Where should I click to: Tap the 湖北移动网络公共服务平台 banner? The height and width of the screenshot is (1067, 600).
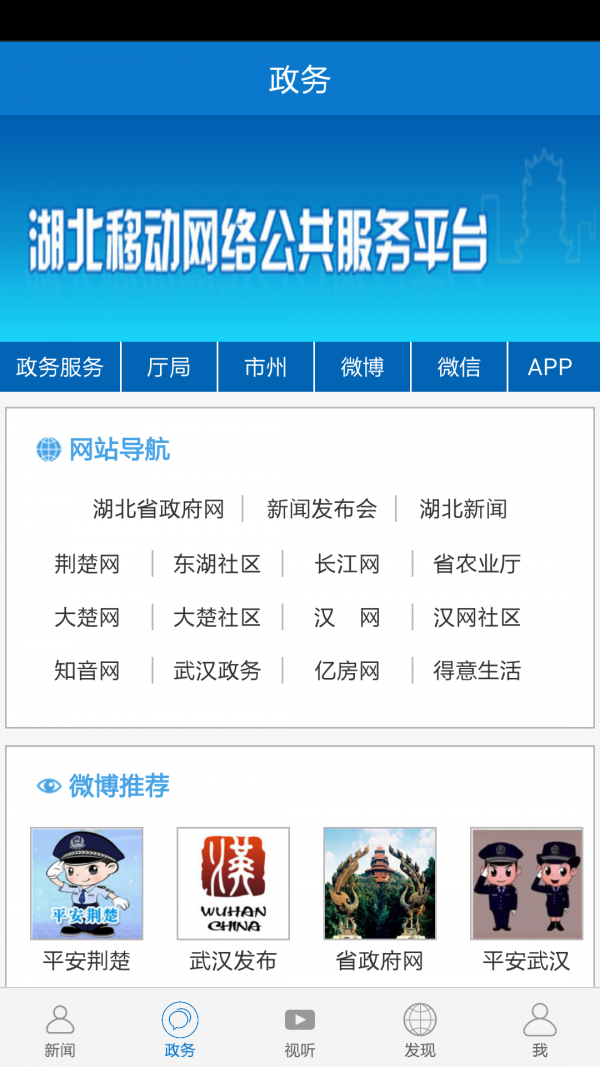click(x=299, y=228)
